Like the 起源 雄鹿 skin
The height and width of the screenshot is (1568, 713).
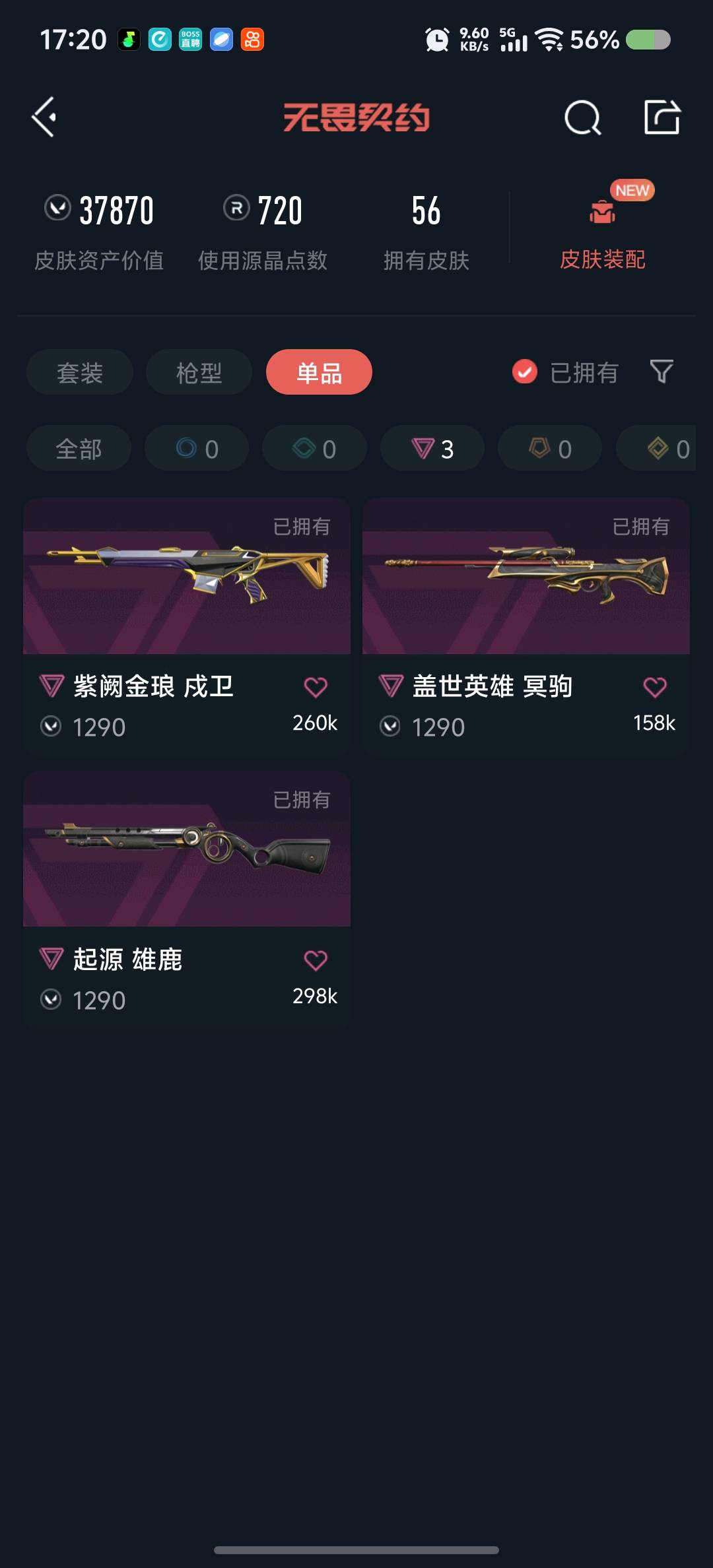pos(316,960)
